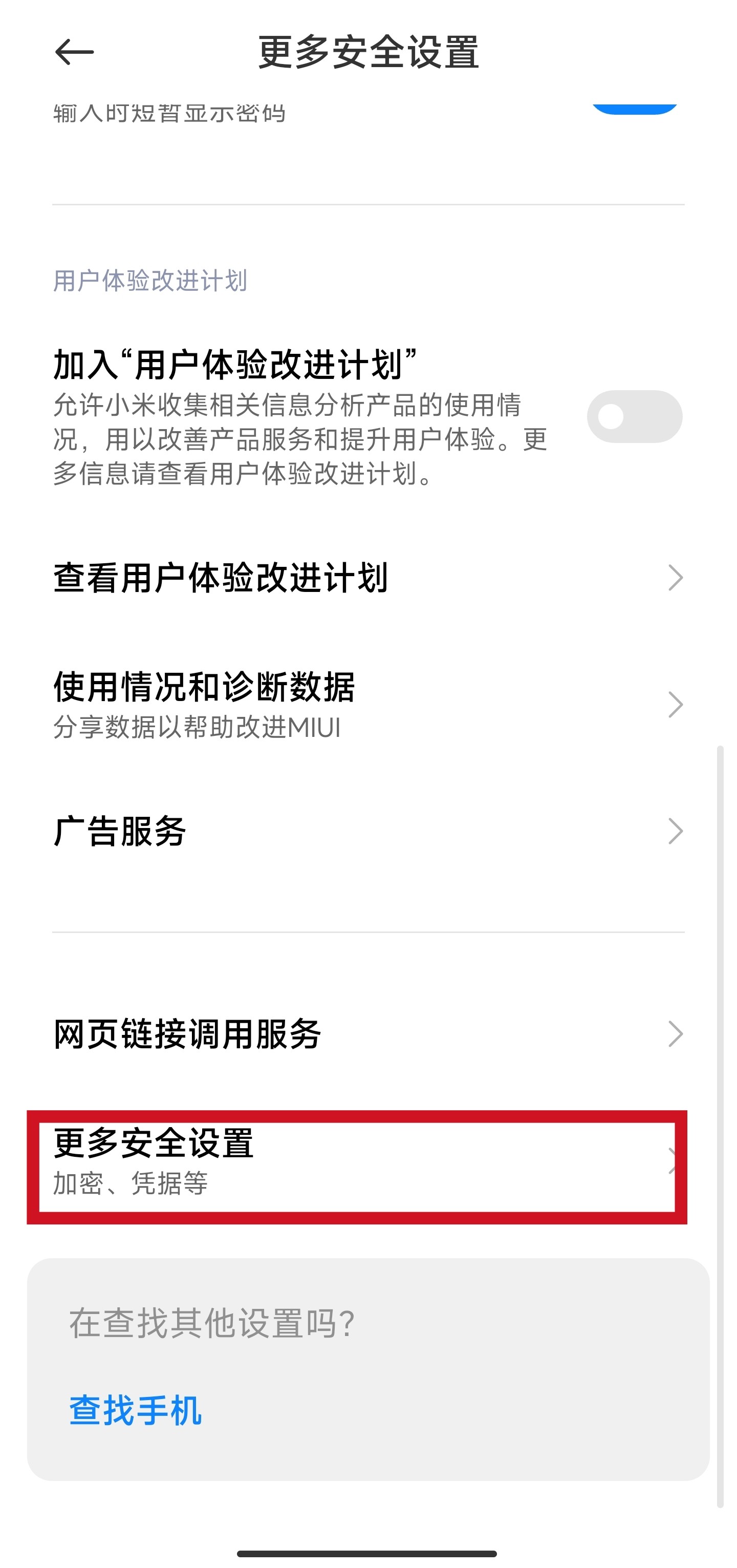The height and width of the screenshot is (1568, 737).
Task: Enable 加入"用户体验改进计划" switch
Action: click(634, 416)
